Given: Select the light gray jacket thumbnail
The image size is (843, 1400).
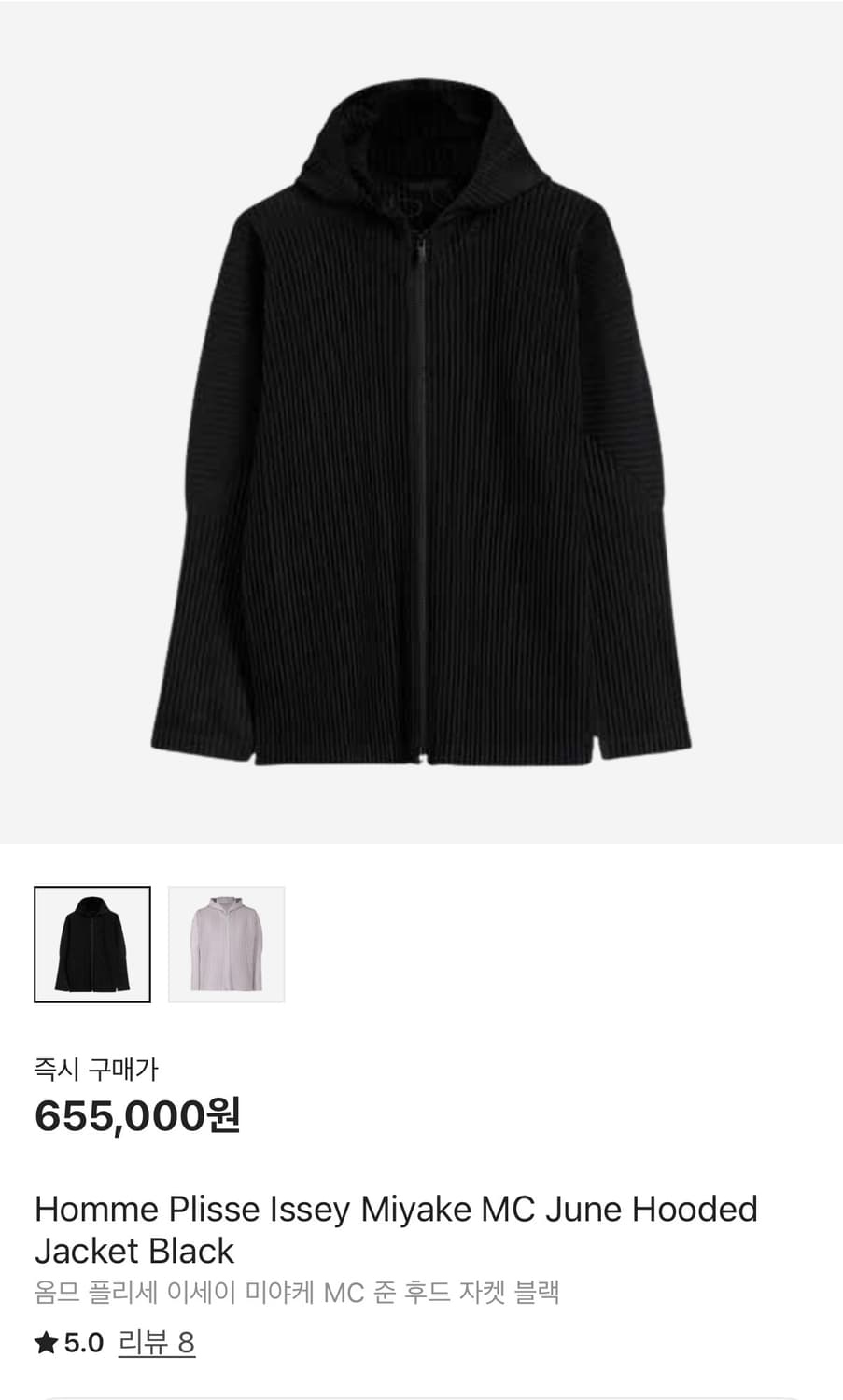Looking at the screenshot, I should [x=226, y=944].
